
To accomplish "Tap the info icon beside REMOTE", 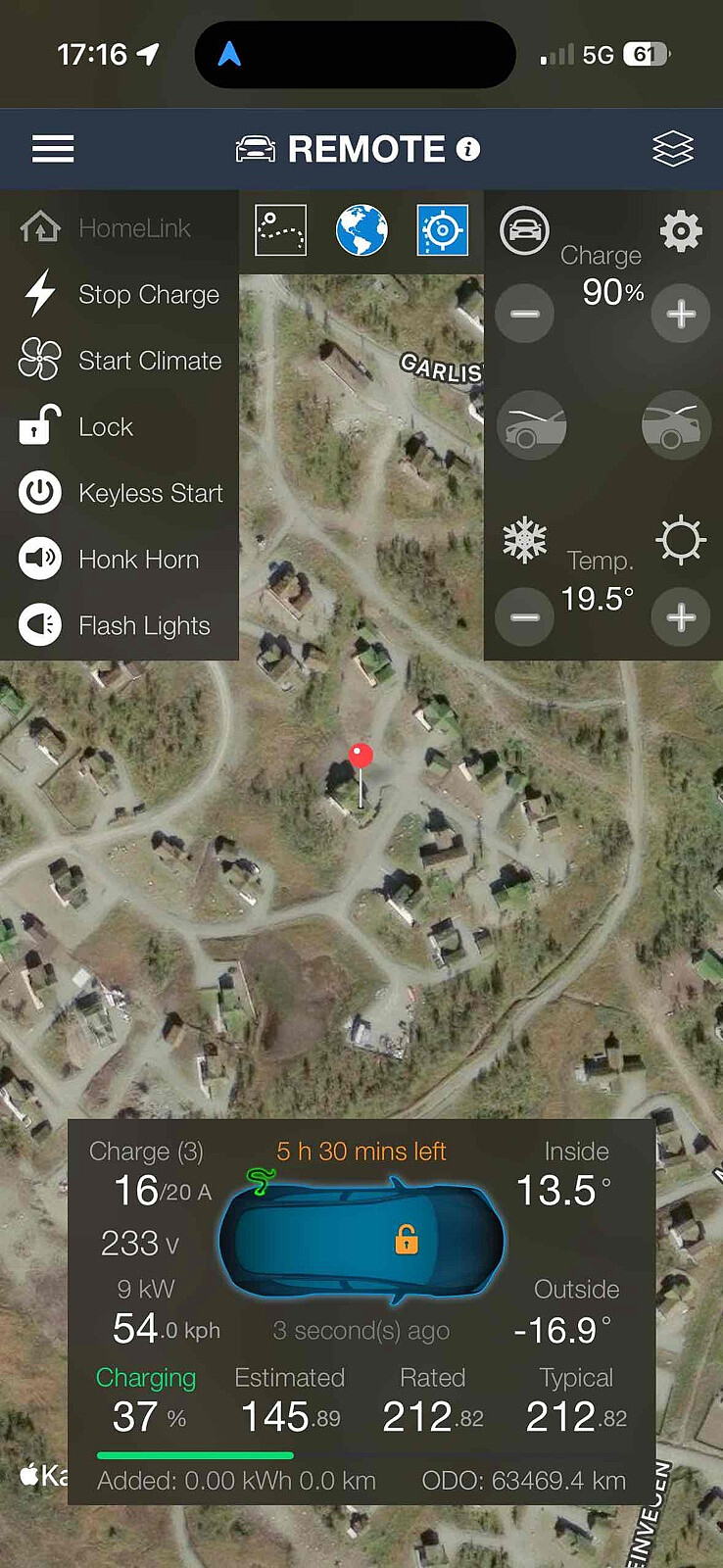I will [x=468, y=149].
